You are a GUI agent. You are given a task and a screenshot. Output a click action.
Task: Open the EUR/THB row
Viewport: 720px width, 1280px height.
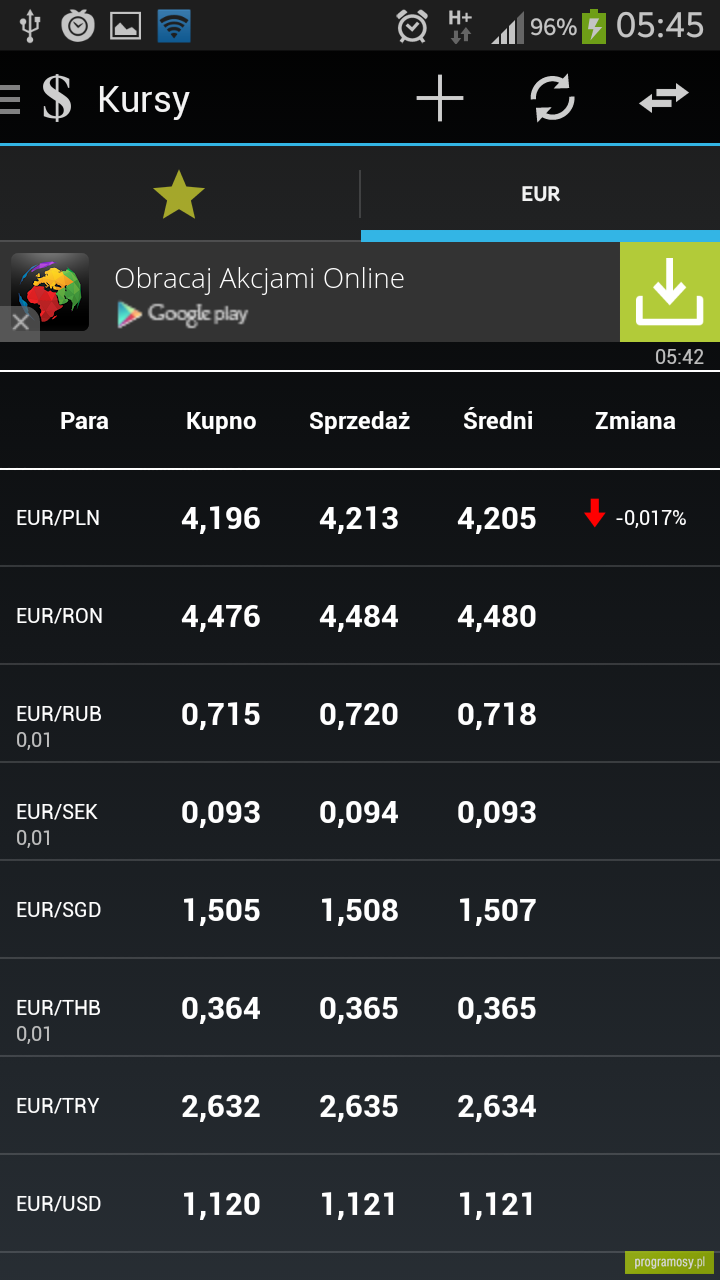(x=360, y=1008)
